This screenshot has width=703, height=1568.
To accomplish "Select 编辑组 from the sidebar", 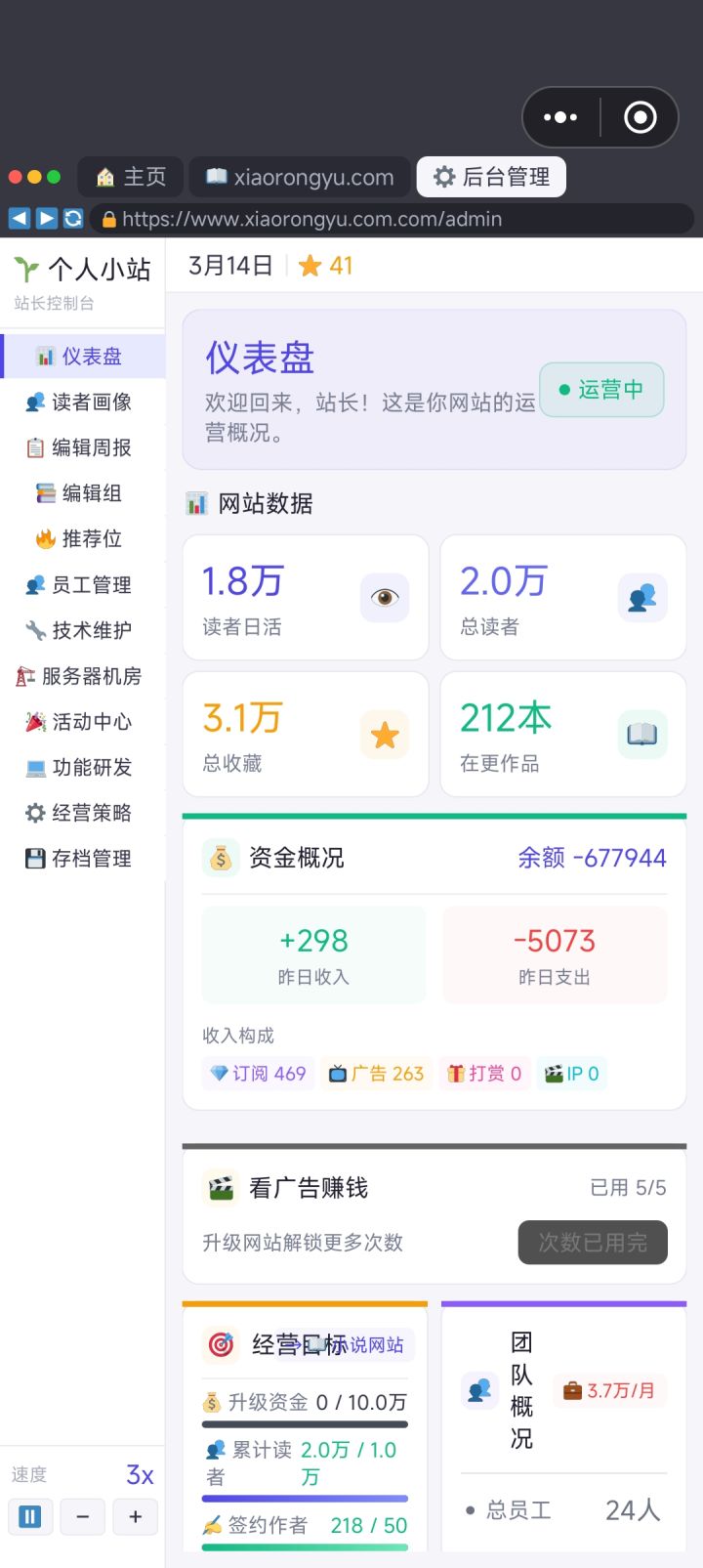I will pos(83,493).
